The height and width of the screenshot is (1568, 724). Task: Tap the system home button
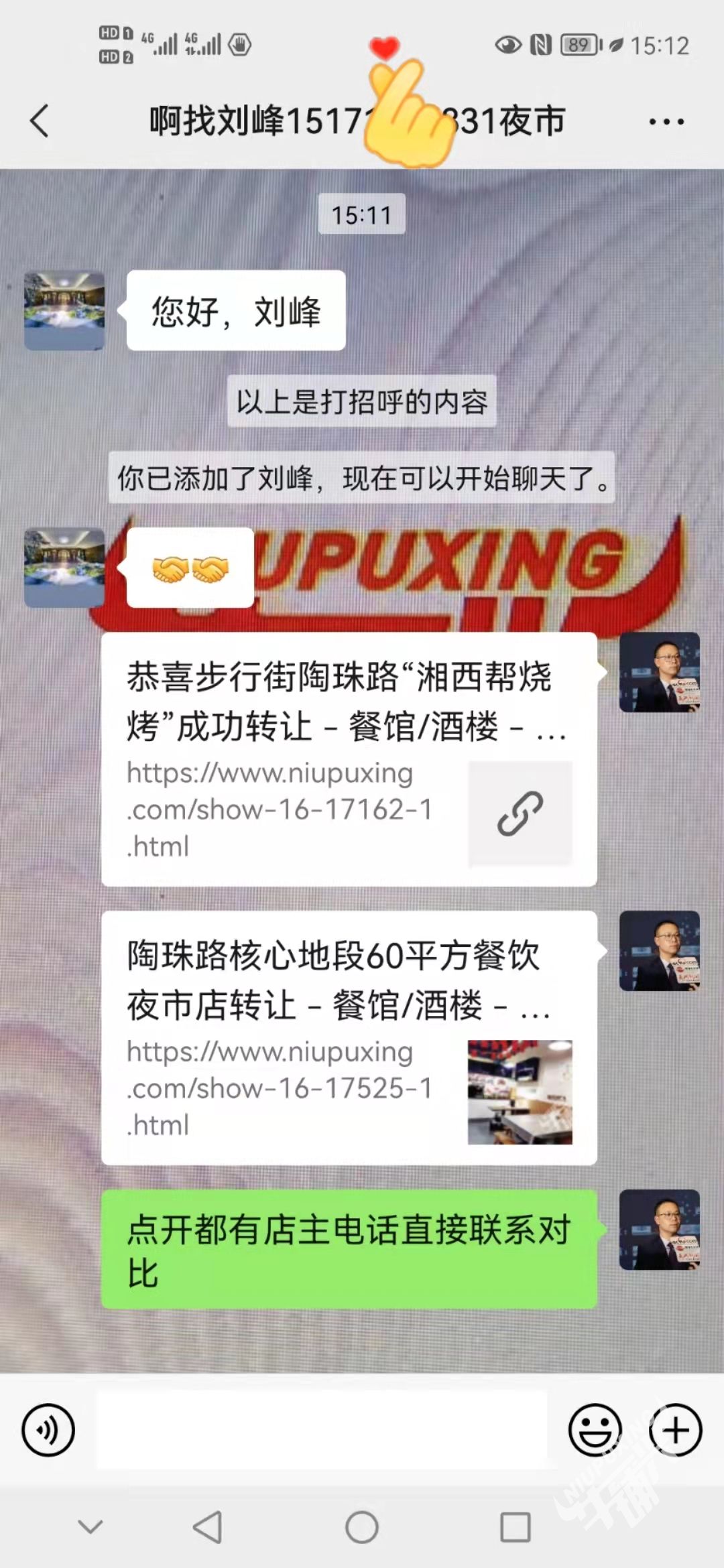(362, 1527)
